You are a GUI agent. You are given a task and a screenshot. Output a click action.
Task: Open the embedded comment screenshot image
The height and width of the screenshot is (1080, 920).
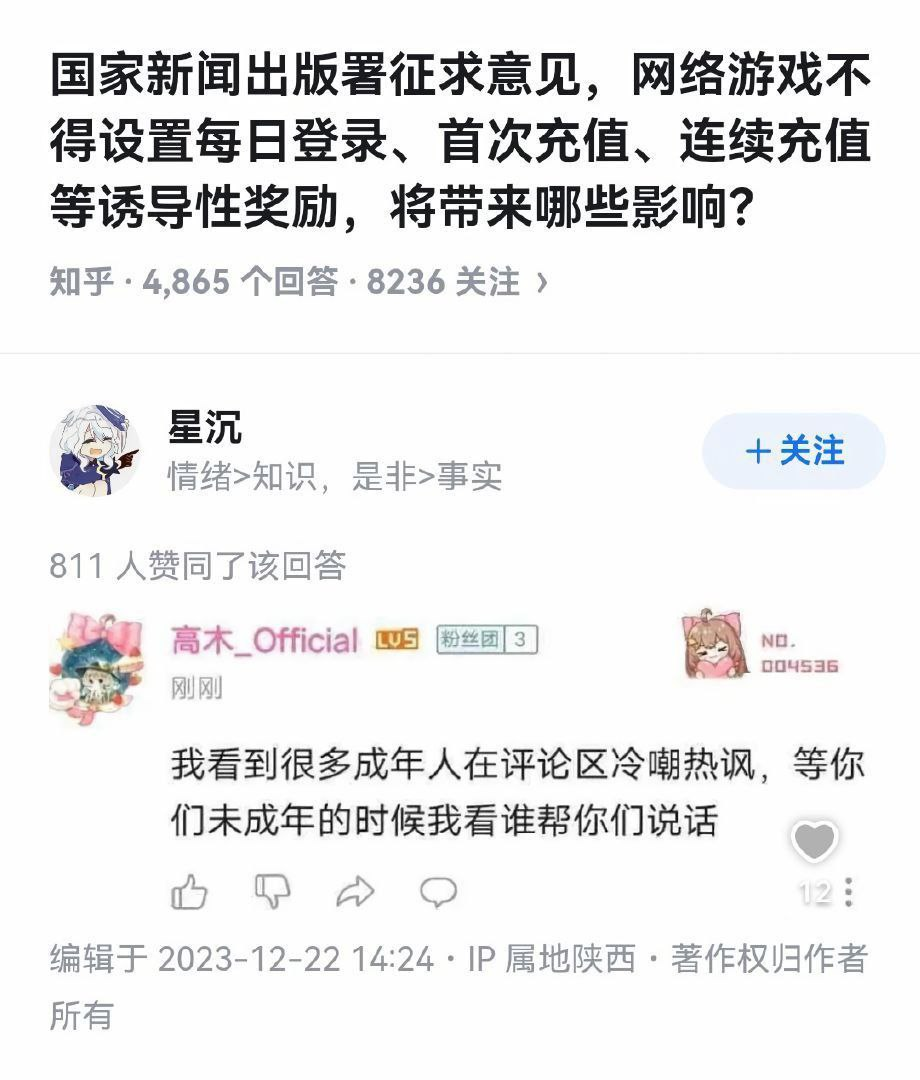[x=459, y=760]
